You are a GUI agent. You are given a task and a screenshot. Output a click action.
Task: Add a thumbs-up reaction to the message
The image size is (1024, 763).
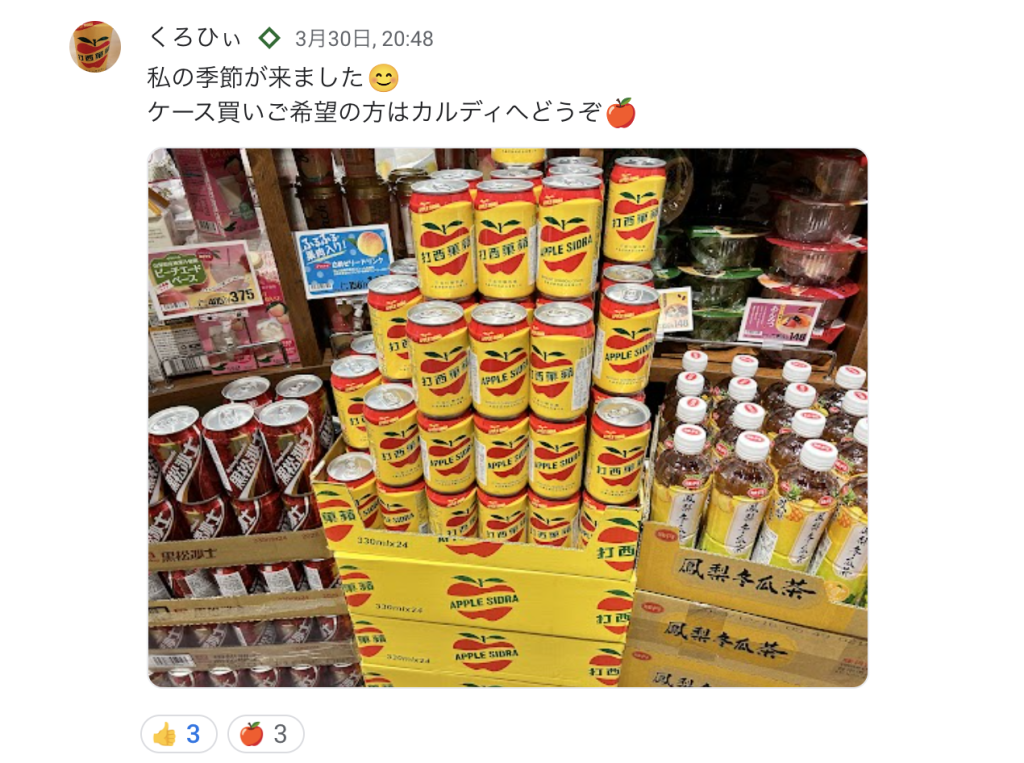click(177, 734)
